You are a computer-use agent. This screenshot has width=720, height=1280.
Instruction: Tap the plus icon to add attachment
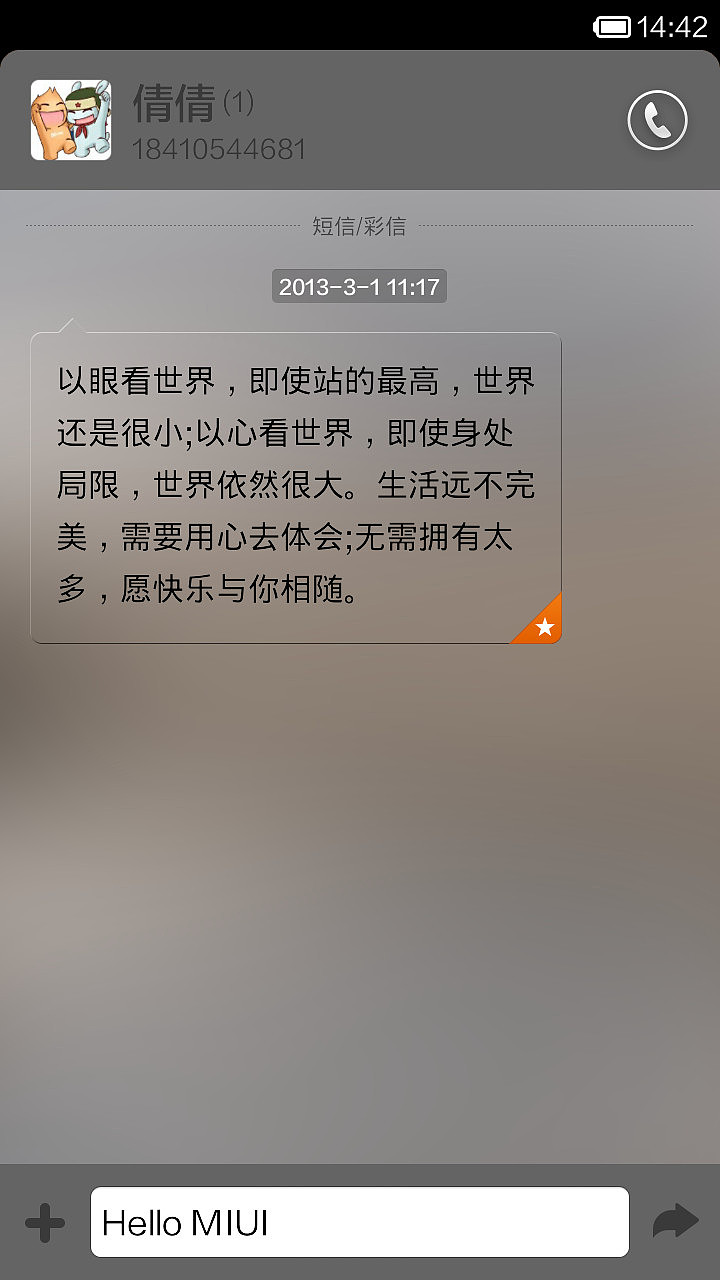[45, 1222]
